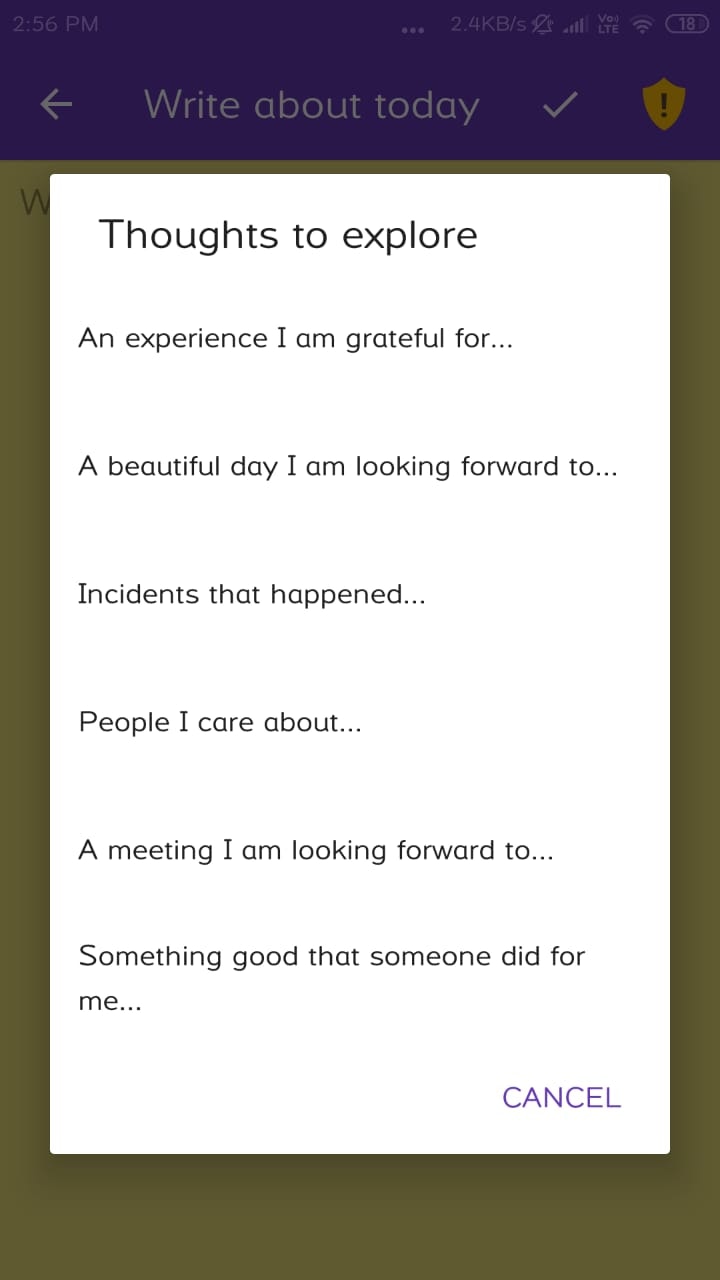Tap the muted notifications bell icon

pyautogui.click(x=540, y=24)
